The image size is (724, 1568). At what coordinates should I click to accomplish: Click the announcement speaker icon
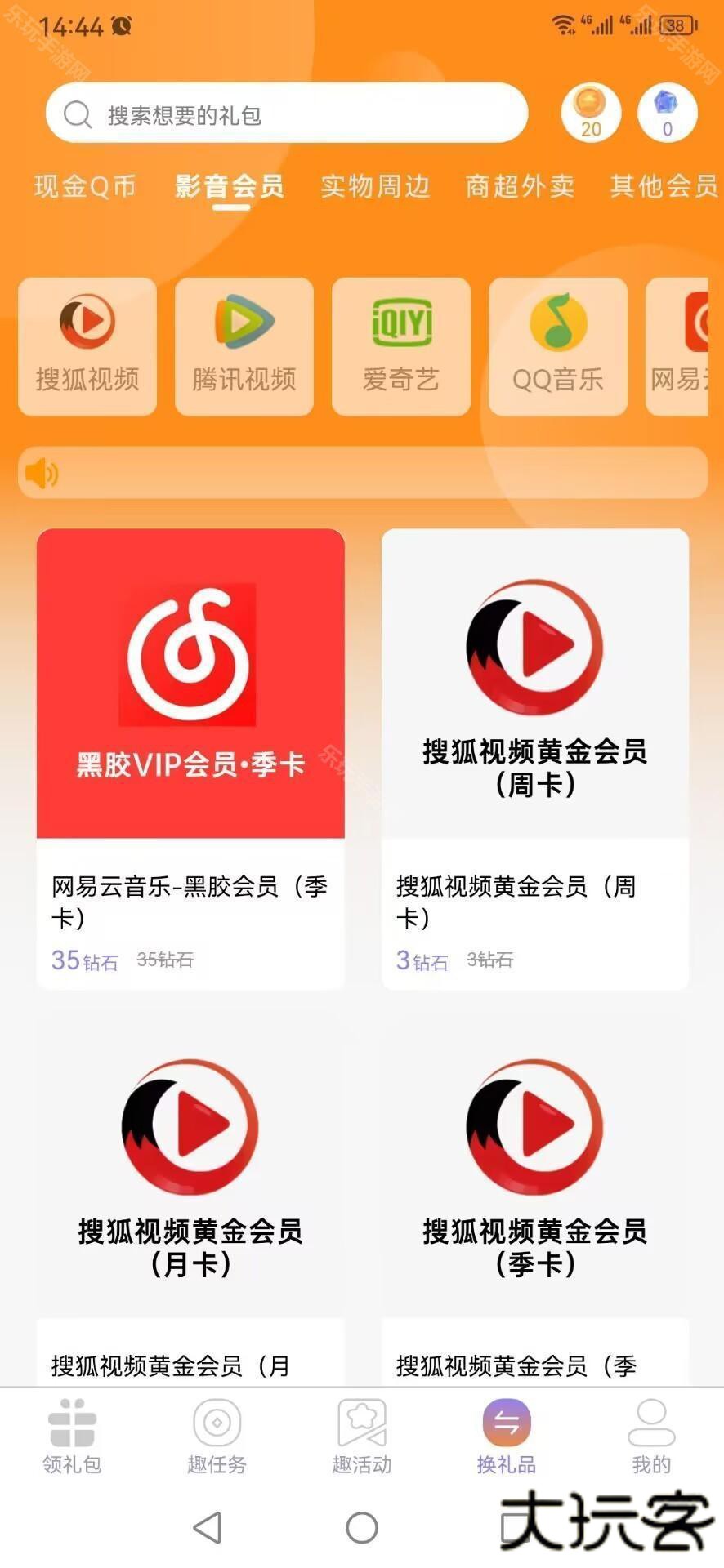(x=42, y=474)
